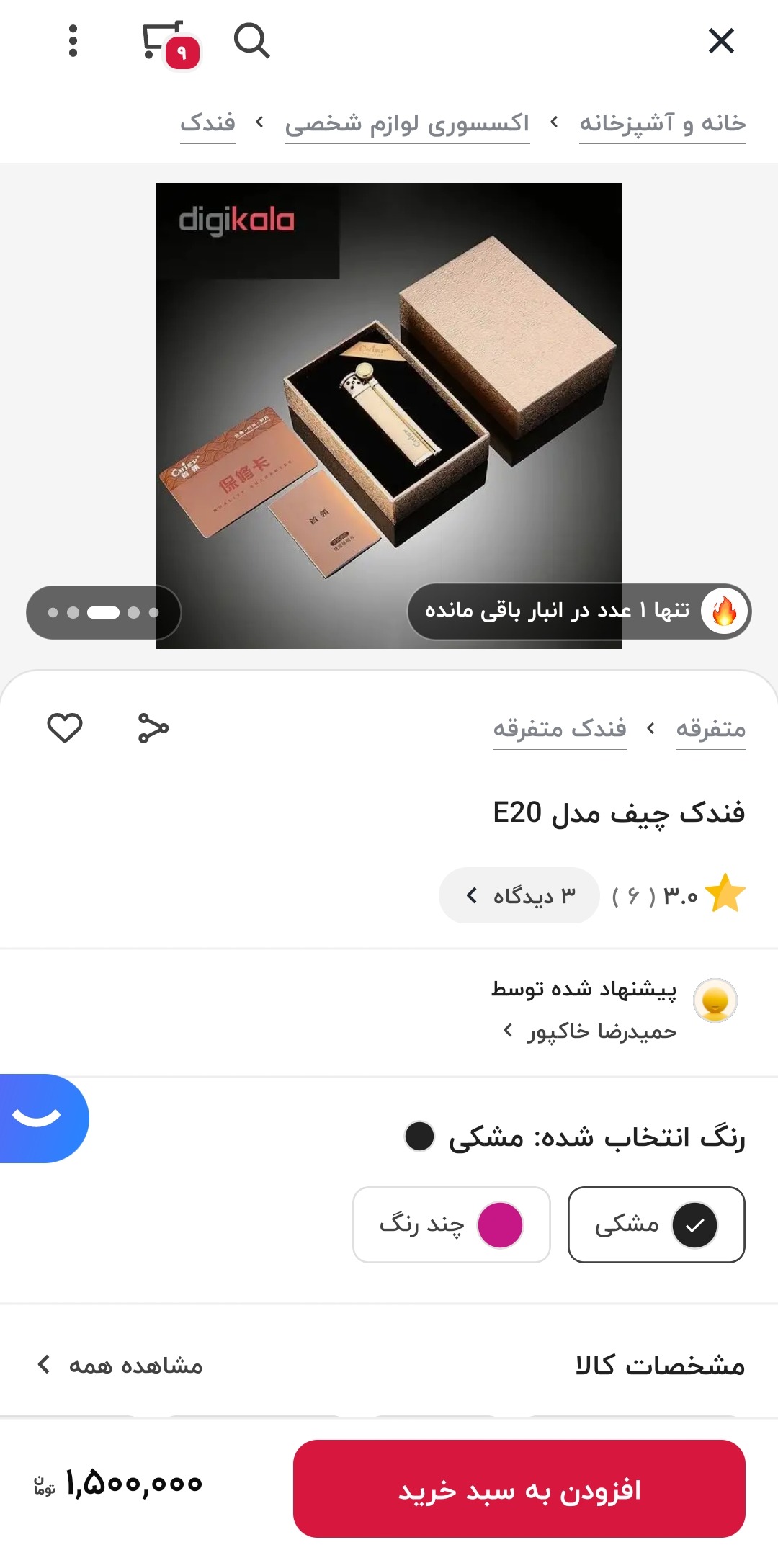Viewport: 778px width, 1568px height.
Task: View all specifications via مشاهده همه
Action: coord(120,1365)
